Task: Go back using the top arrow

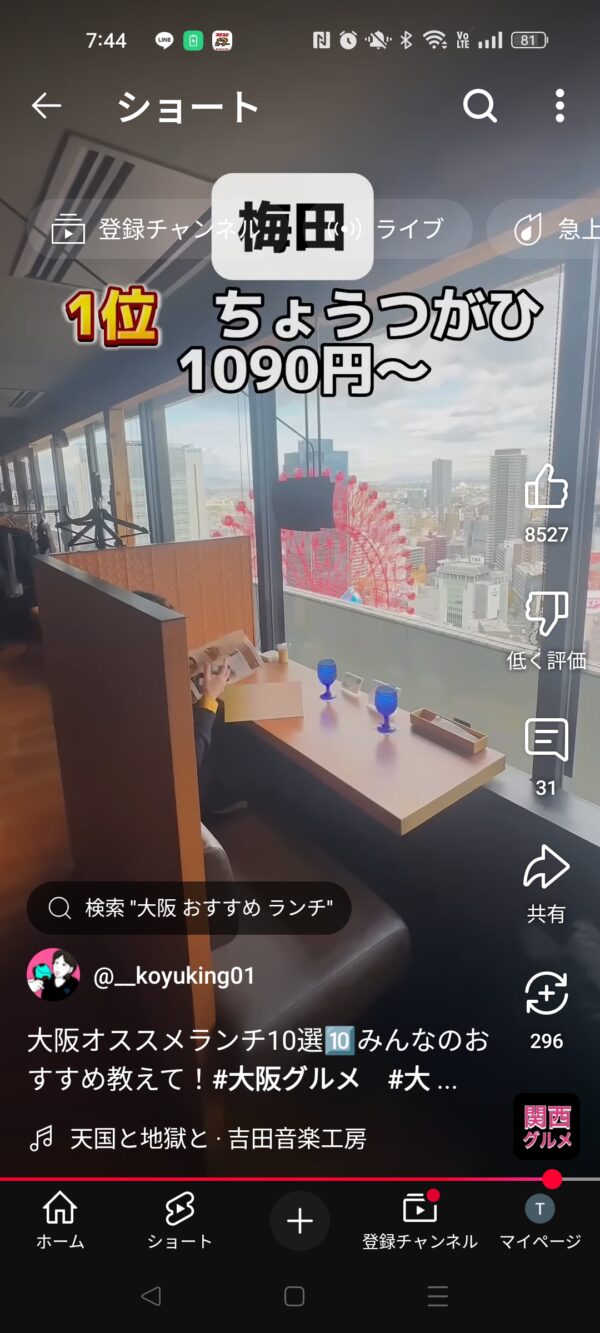Action: 46,106
